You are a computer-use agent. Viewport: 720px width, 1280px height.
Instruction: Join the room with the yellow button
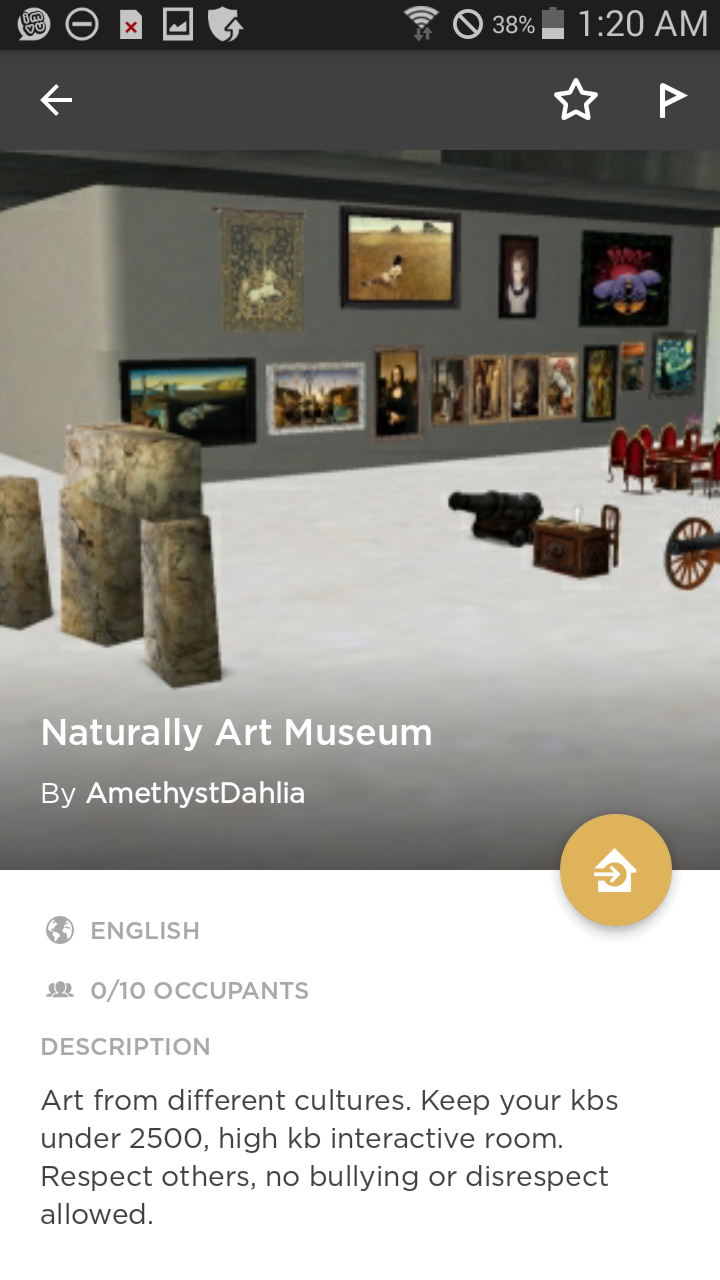pyautogui.click(x=615, y=870)
